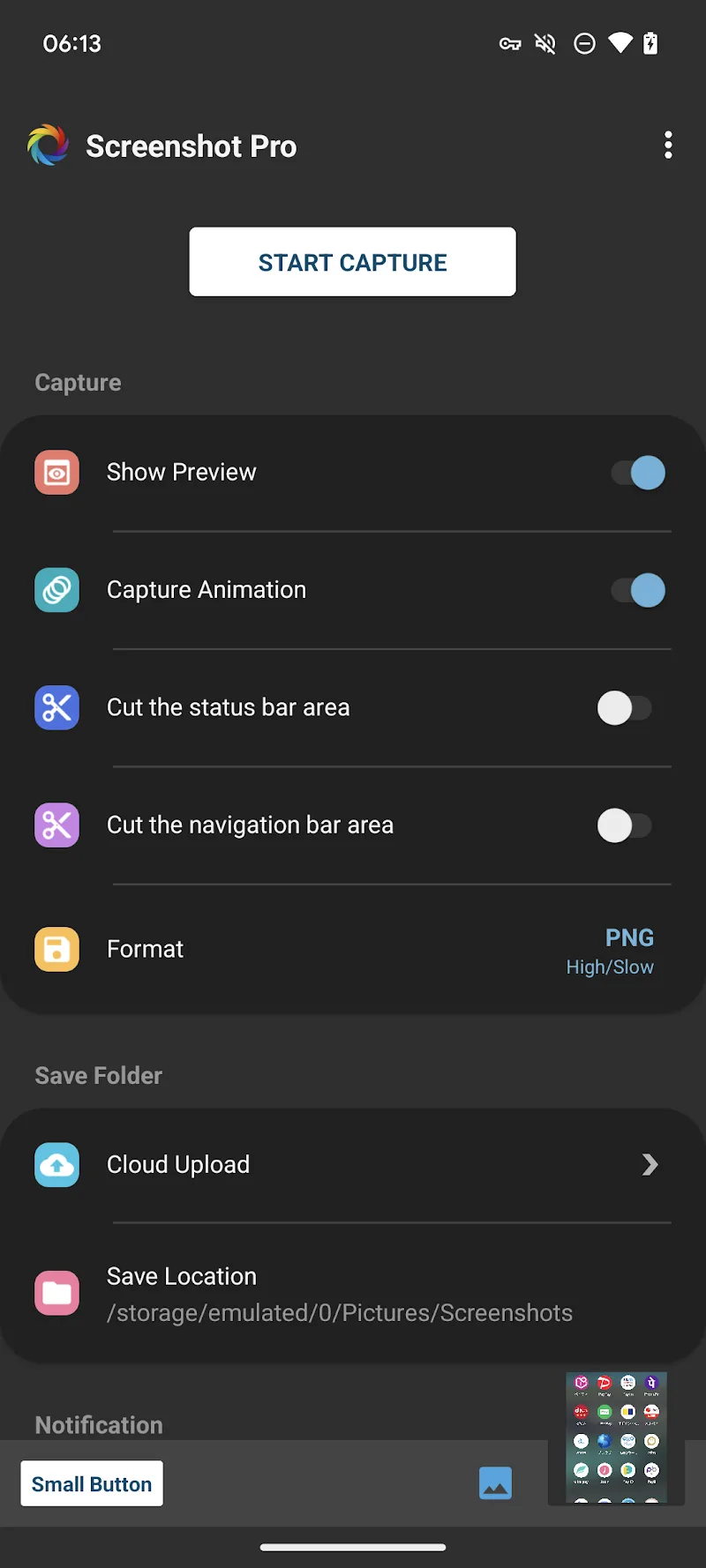Turn off Capture Animation
This screenshot has width=706, height=1568.
coord(638,590)
